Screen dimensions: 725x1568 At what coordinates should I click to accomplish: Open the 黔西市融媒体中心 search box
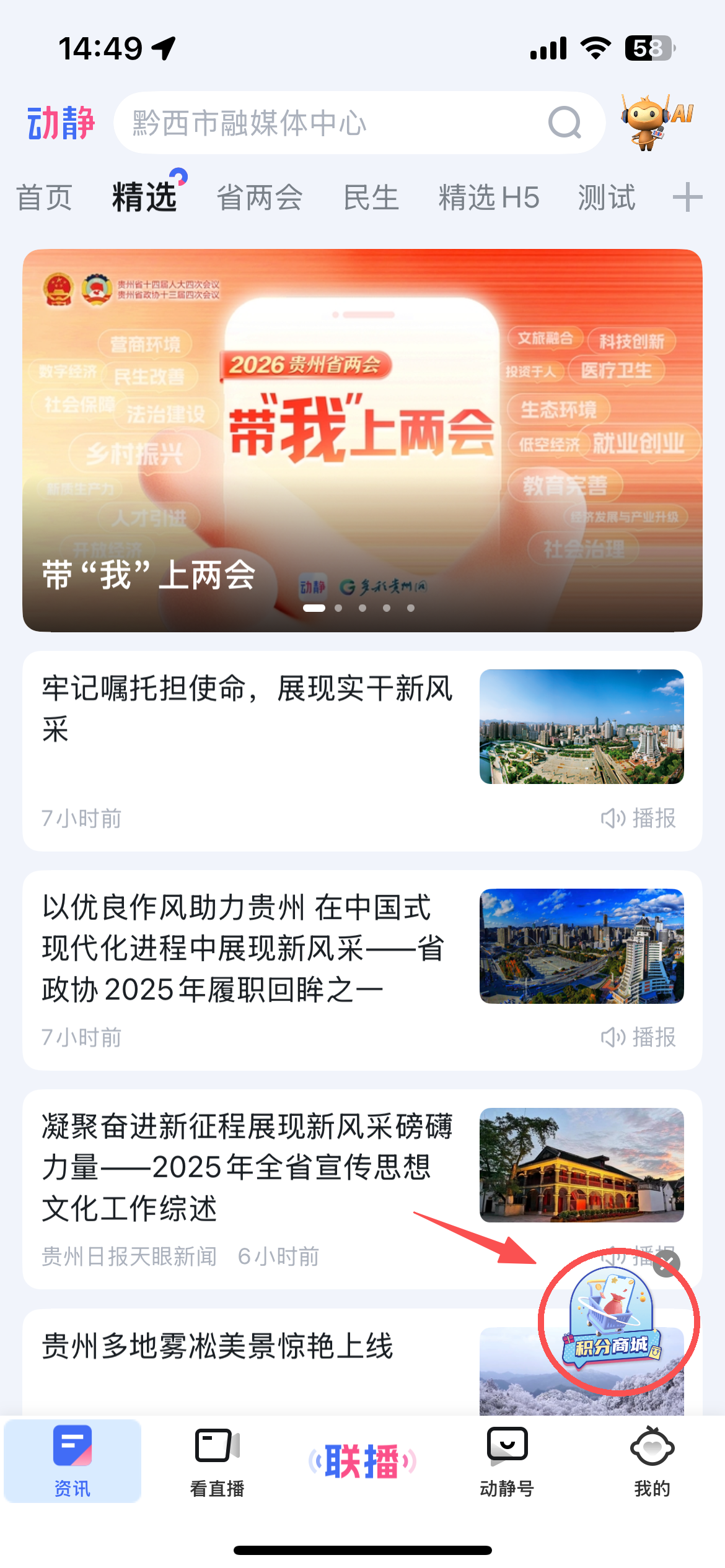tap(340, 123)
